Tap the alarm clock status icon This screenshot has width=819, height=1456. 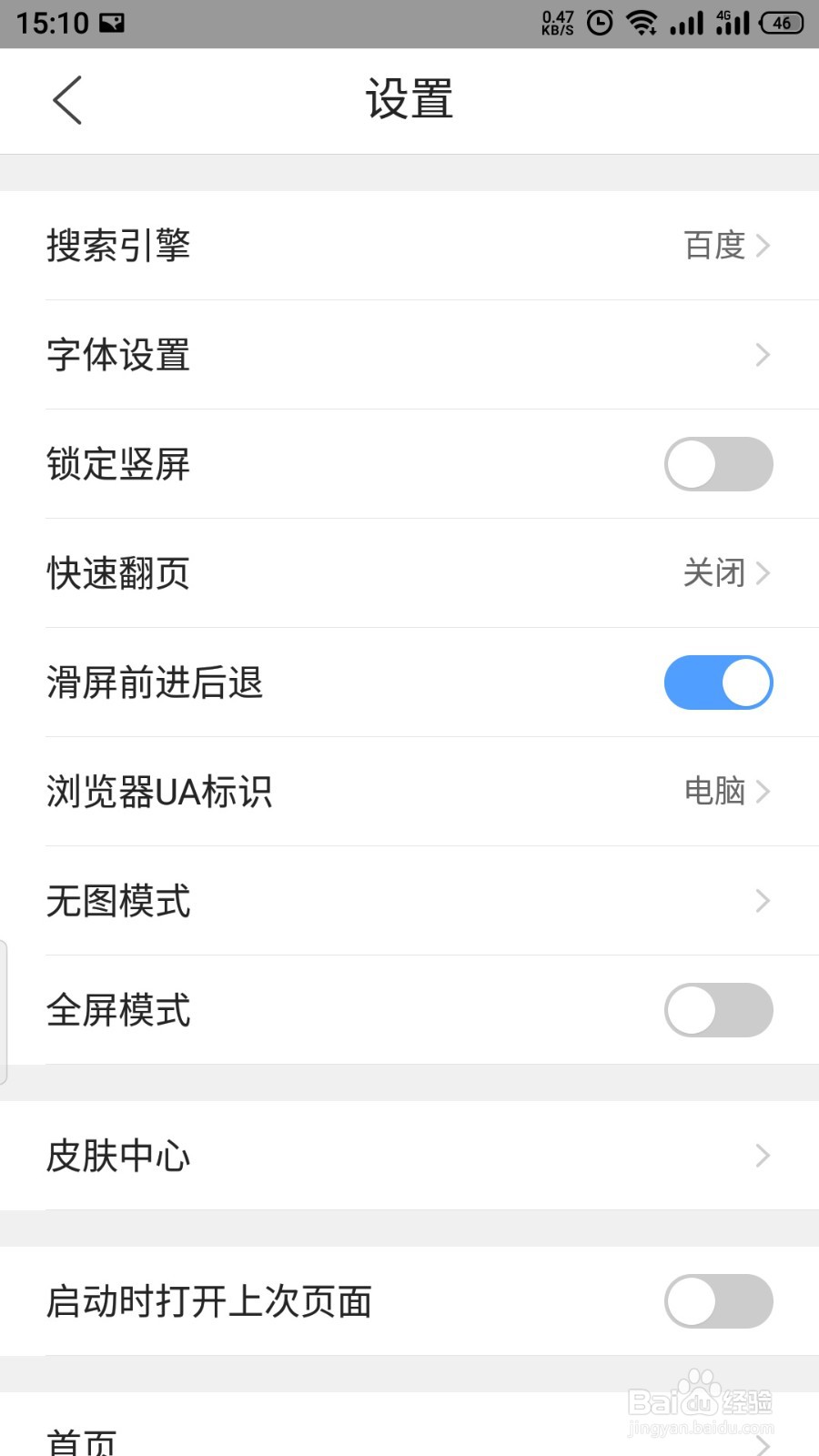pyautogui.click(x=599, y=22)
